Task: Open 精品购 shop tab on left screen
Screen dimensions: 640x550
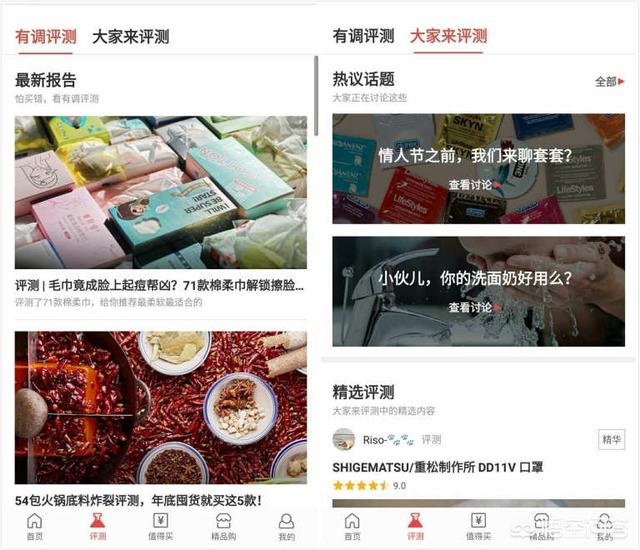Action: click(224, 527)
